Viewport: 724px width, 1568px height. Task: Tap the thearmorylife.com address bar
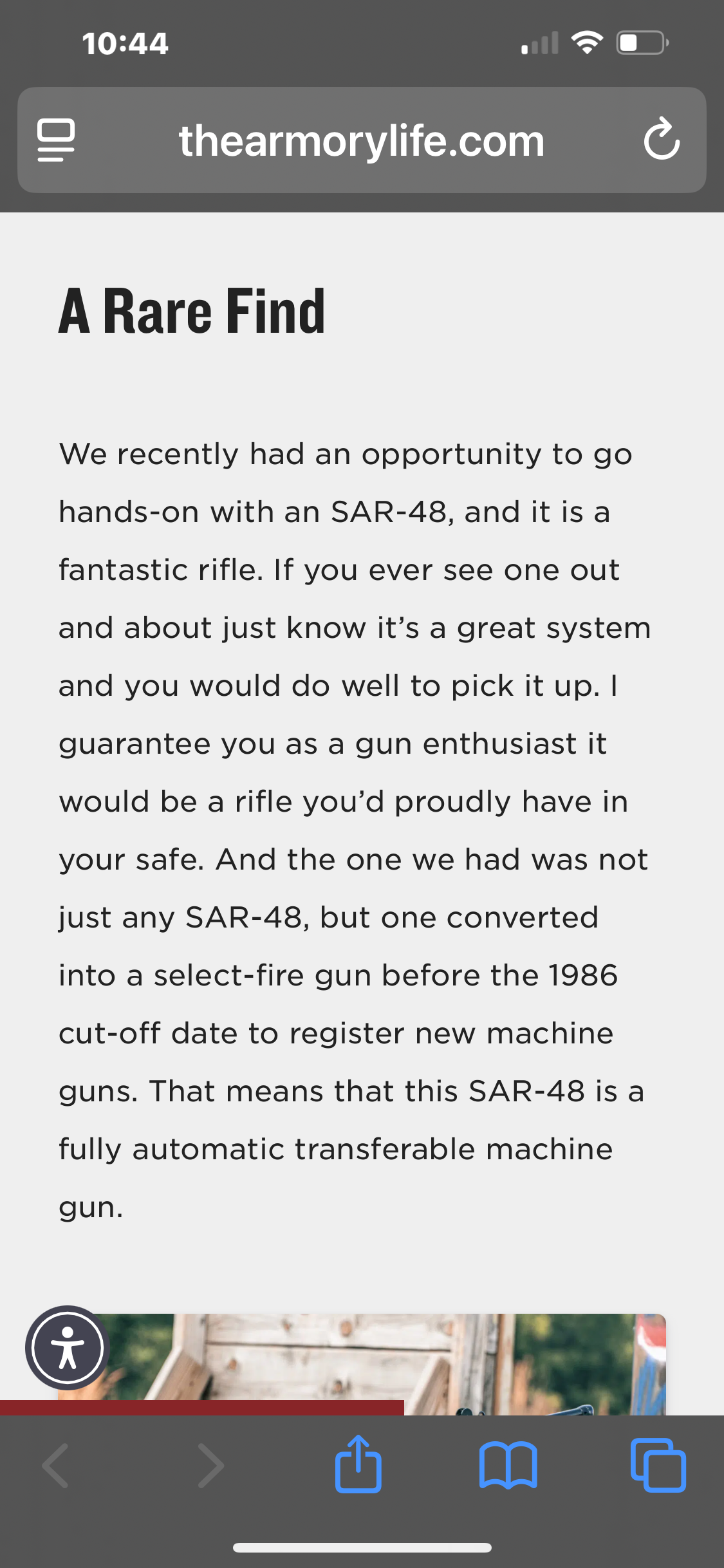pyautogui.click(x=362, y=140)
